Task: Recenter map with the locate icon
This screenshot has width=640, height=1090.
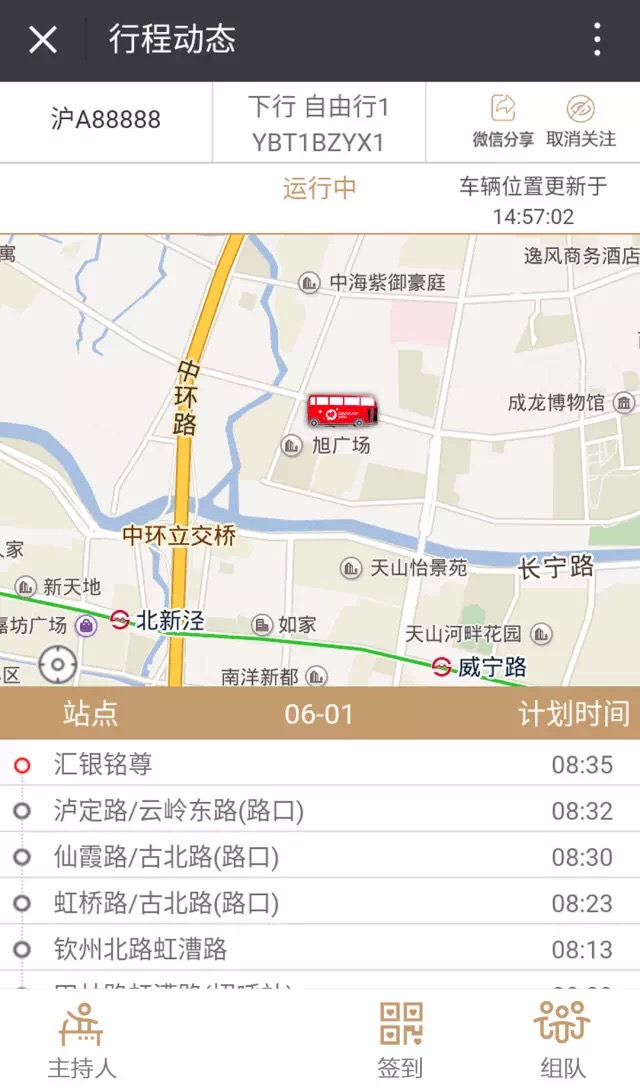Action: 57,665
